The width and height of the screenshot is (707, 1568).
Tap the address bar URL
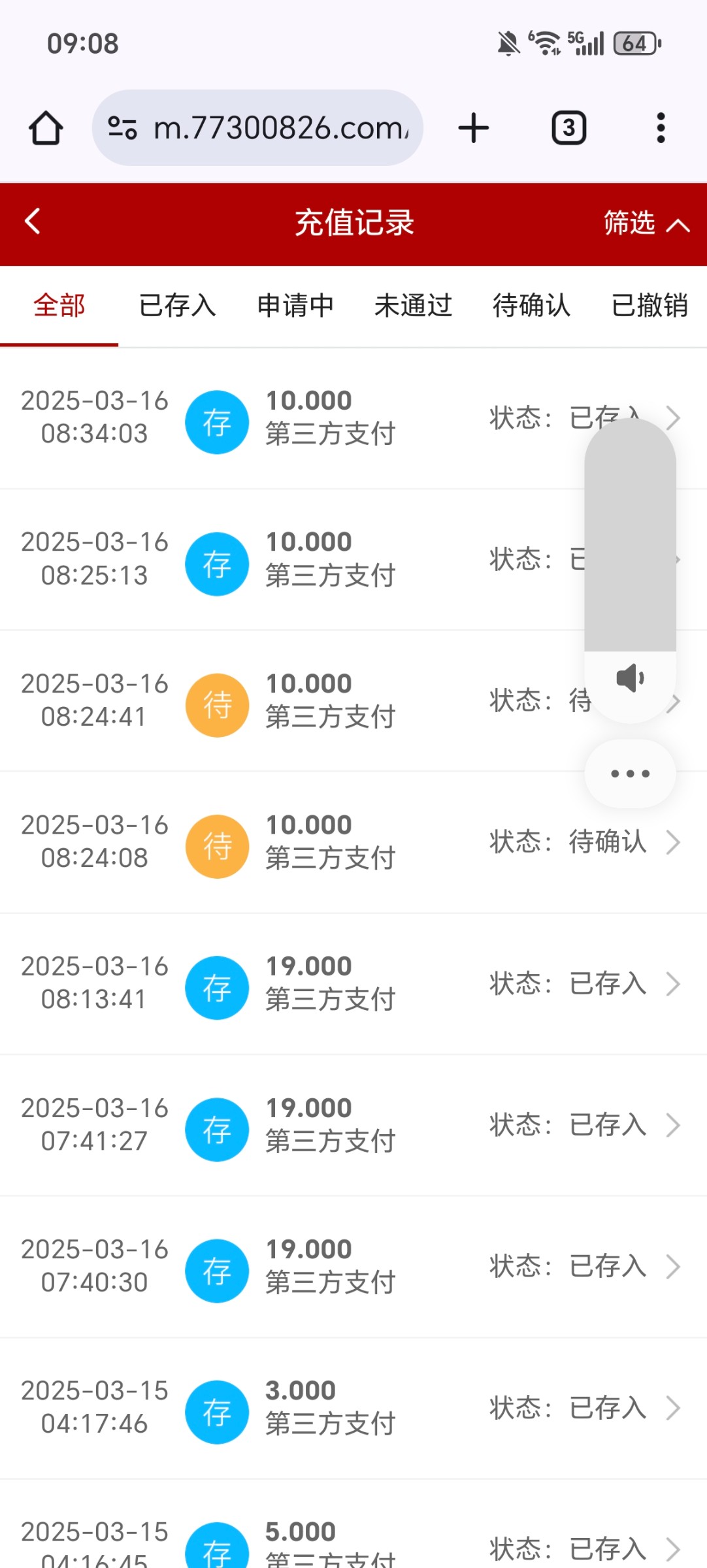pos(281,128)
